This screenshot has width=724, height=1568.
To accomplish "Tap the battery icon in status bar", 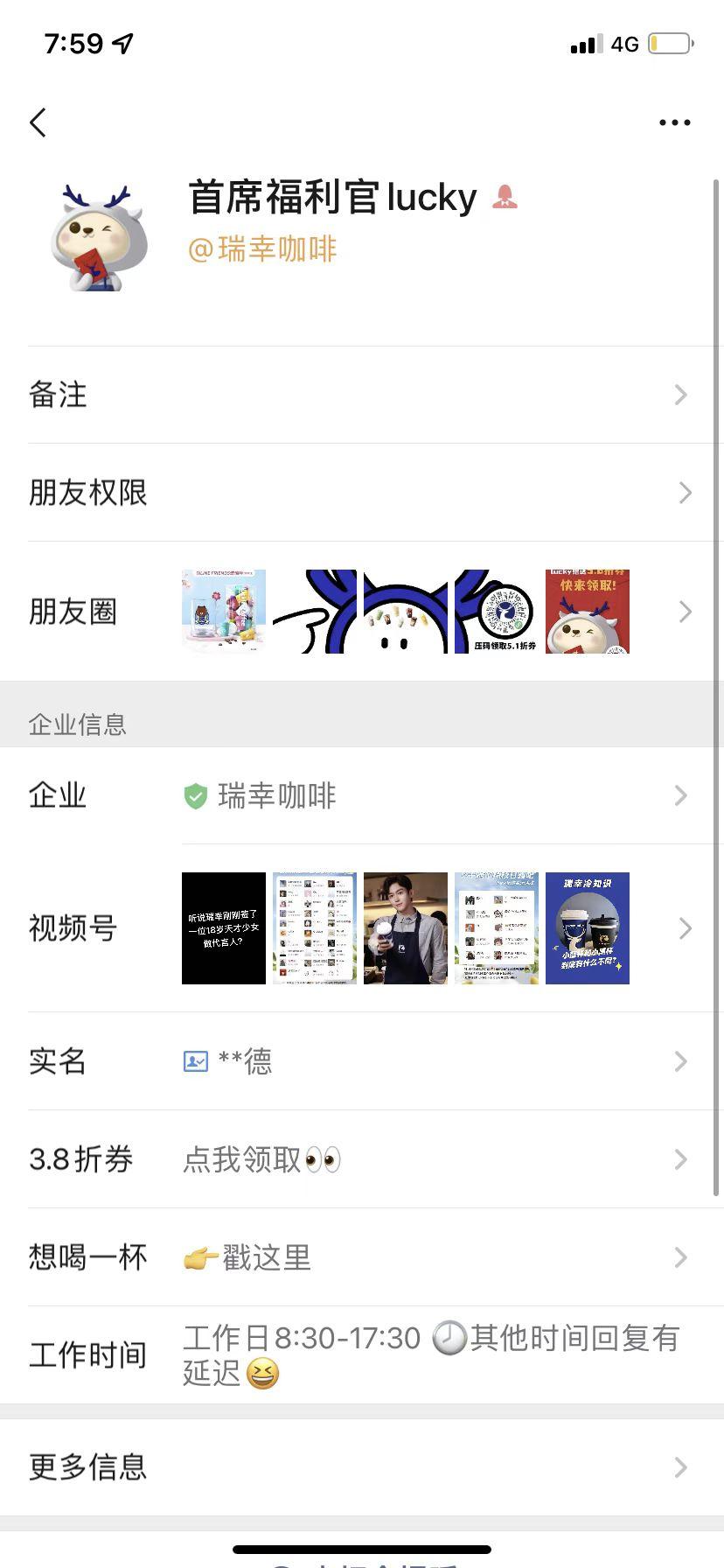I will [672, 42].
